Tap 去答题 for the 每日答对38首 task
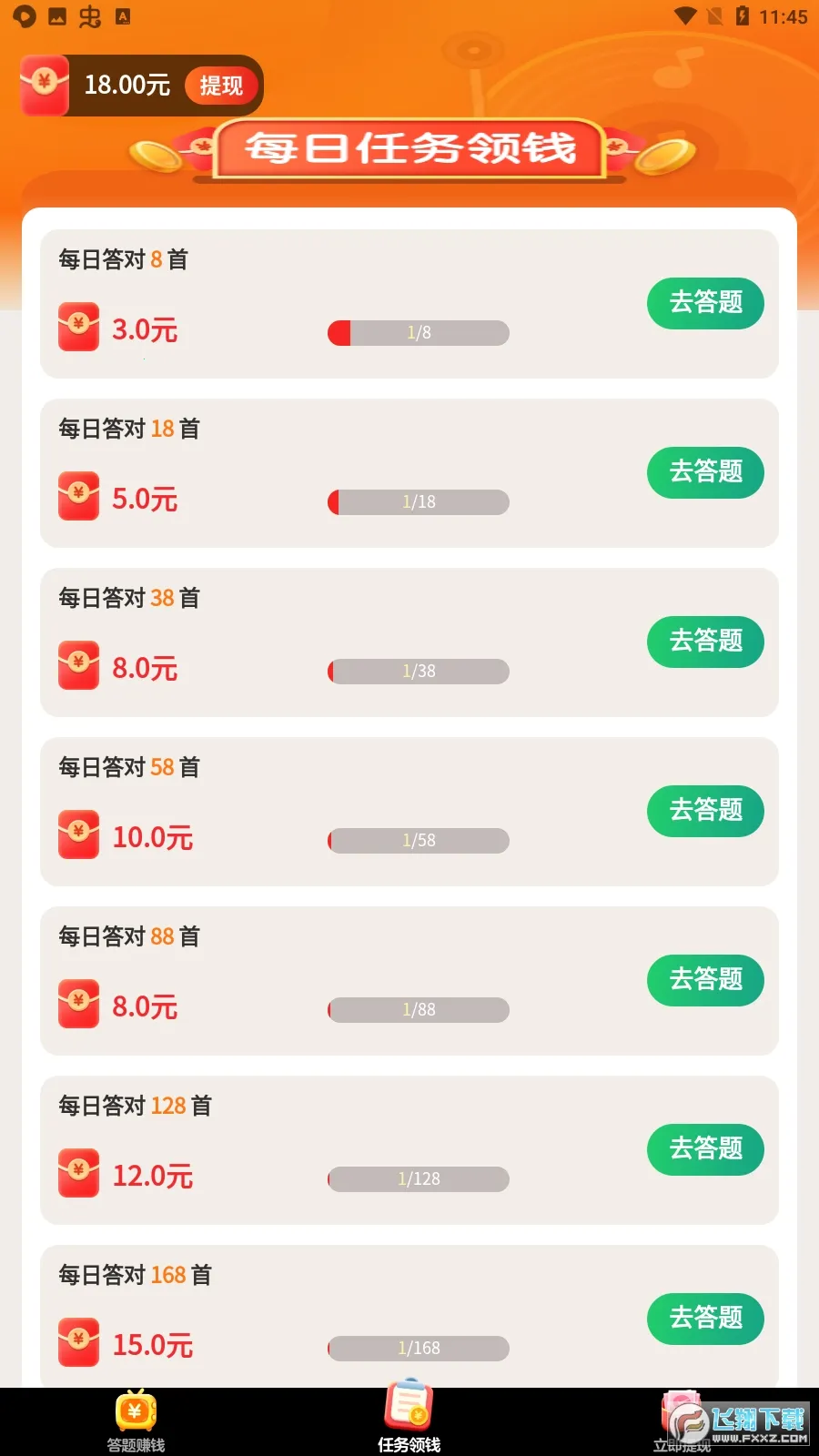 pyautogui.click(x=705, y=642)
